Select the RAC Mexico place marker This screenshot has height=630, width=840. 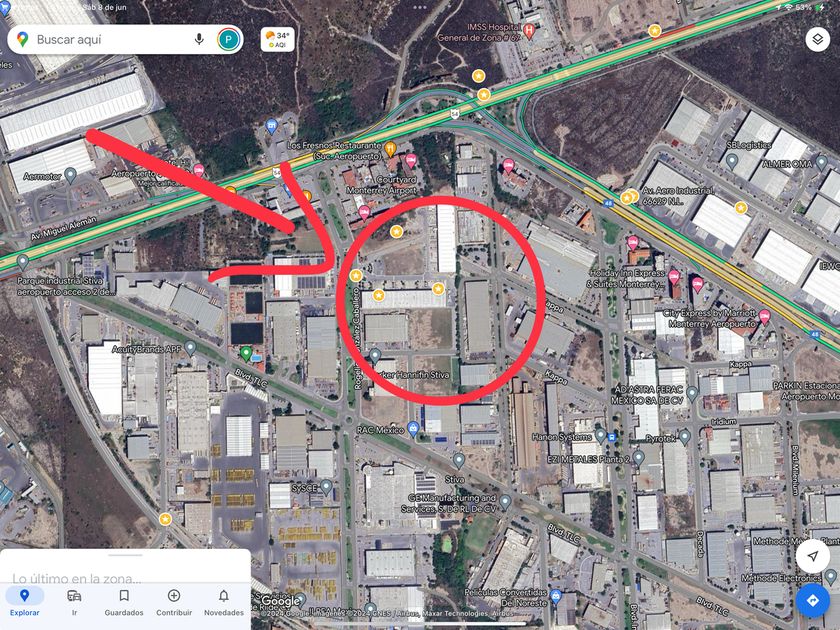point(412,429)
